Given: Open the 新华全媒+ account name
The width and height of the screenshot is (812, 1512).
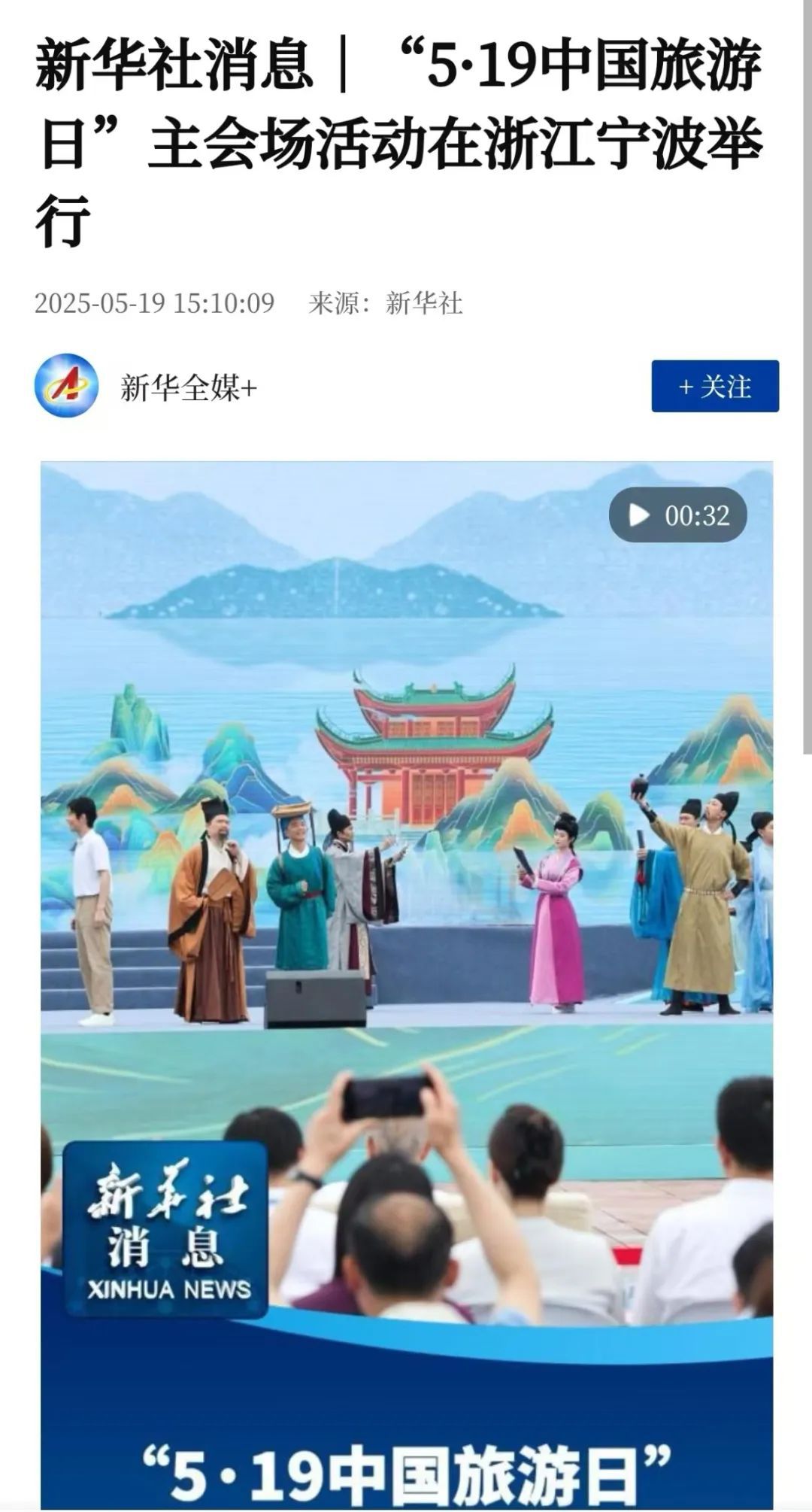Looking at the screenshot, I should 188,388.
